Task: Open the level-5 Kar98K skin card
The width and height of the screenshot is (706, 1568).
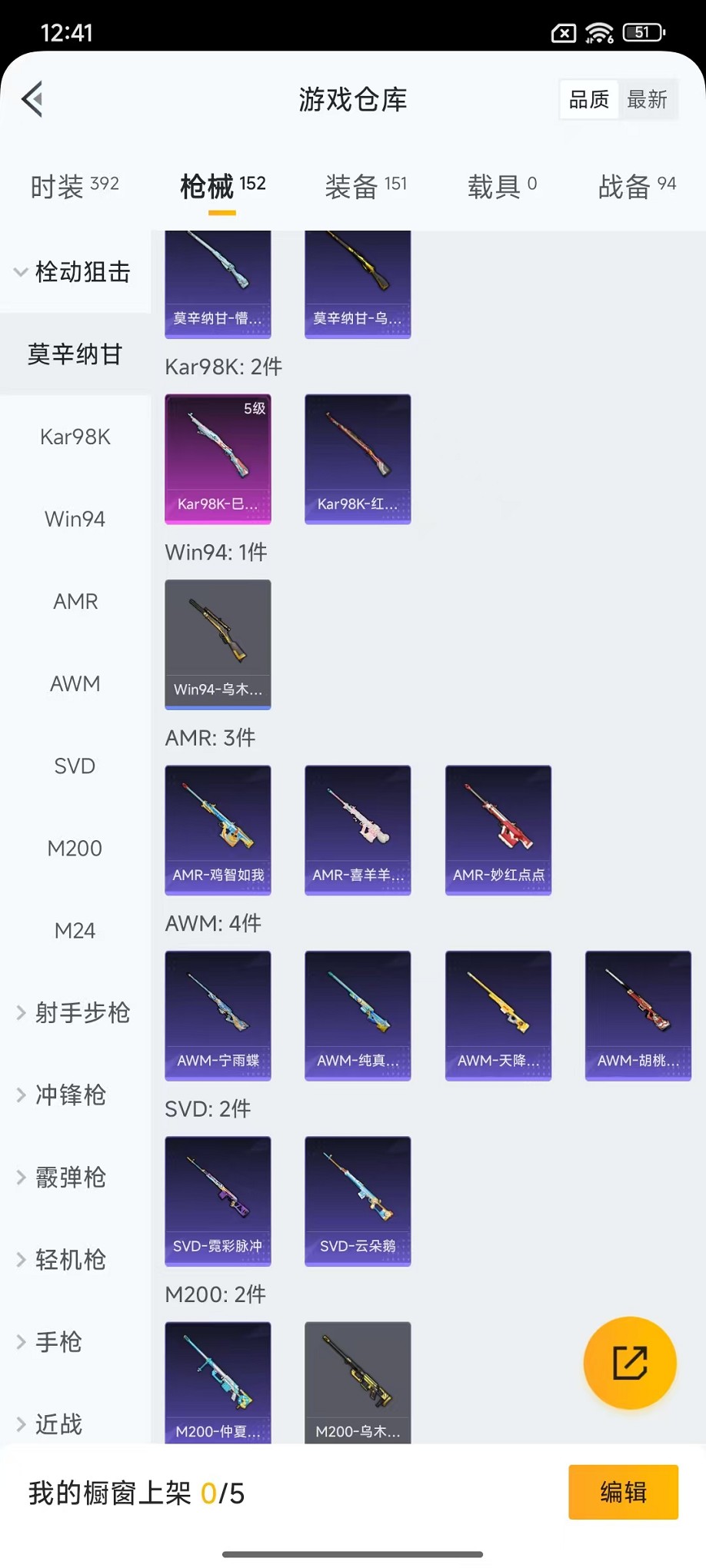Action: click(x=218, y=459)
